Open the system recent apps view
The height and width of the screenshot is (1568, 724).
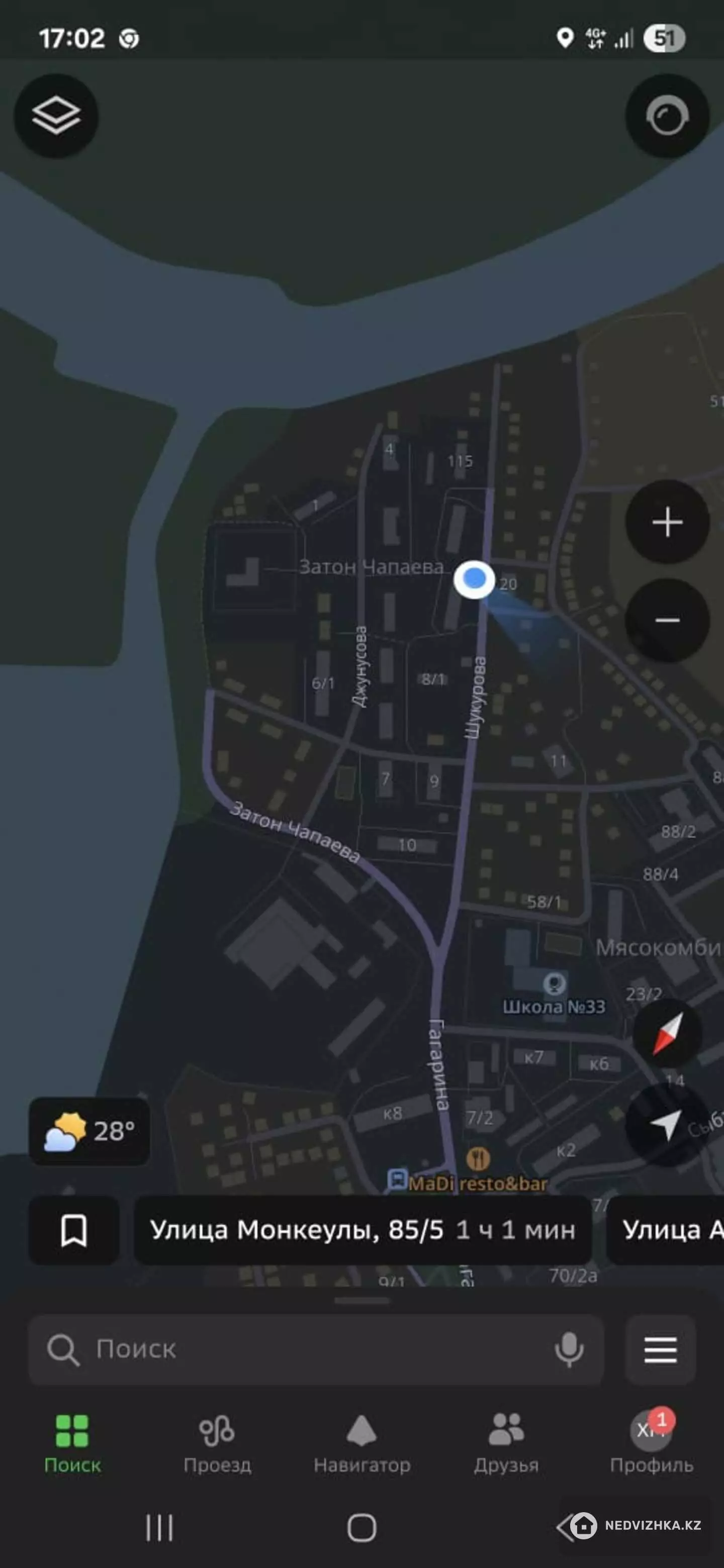[x=159, y=1527]
